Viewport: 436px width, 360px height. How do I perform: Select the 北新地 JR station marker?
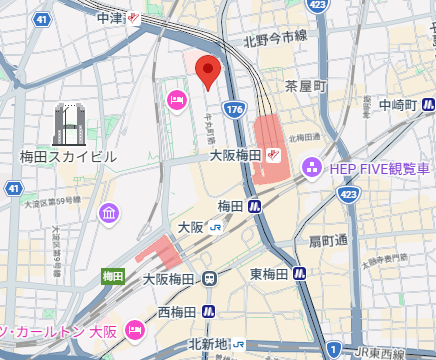239,345
